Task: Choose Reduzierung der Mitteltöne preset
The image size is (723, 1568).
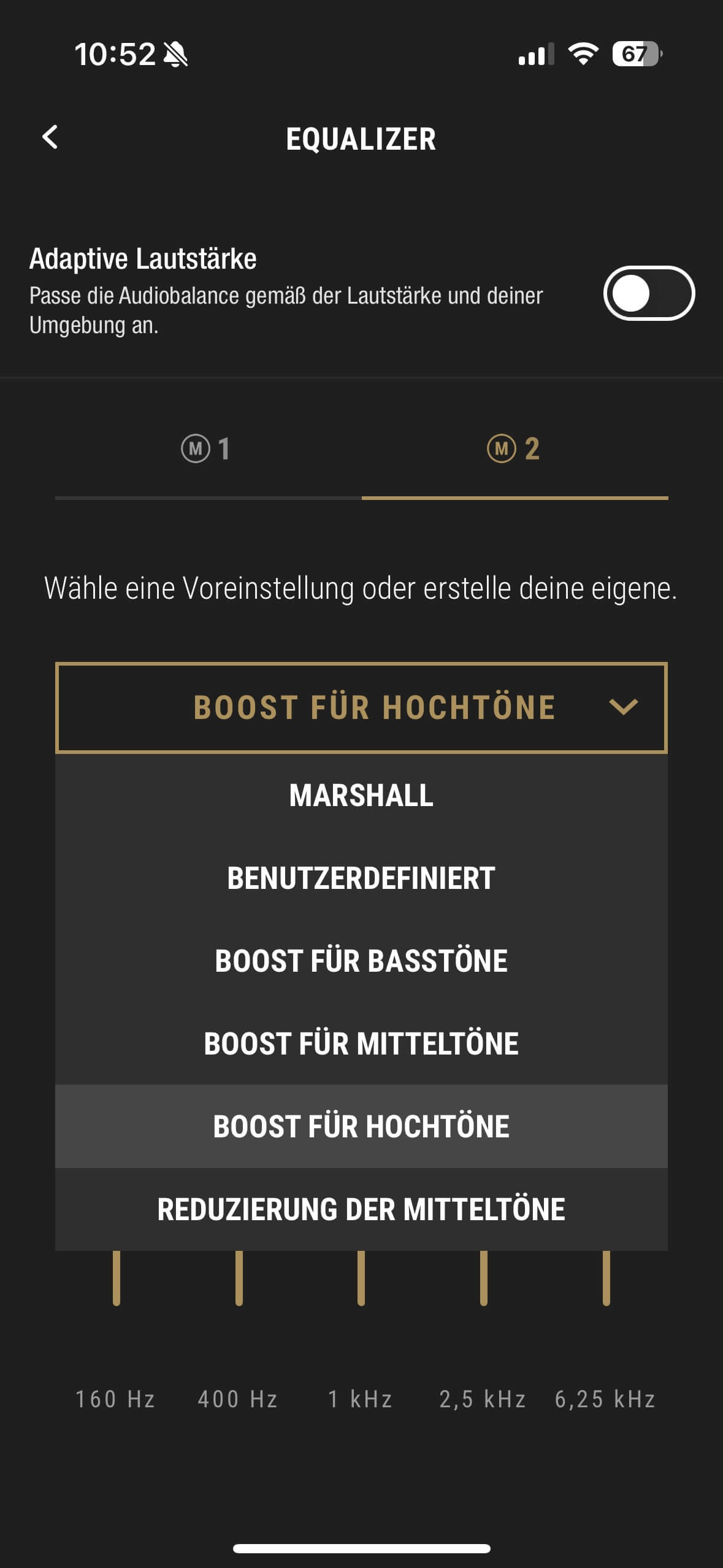Action: (x=361, y=1210)
